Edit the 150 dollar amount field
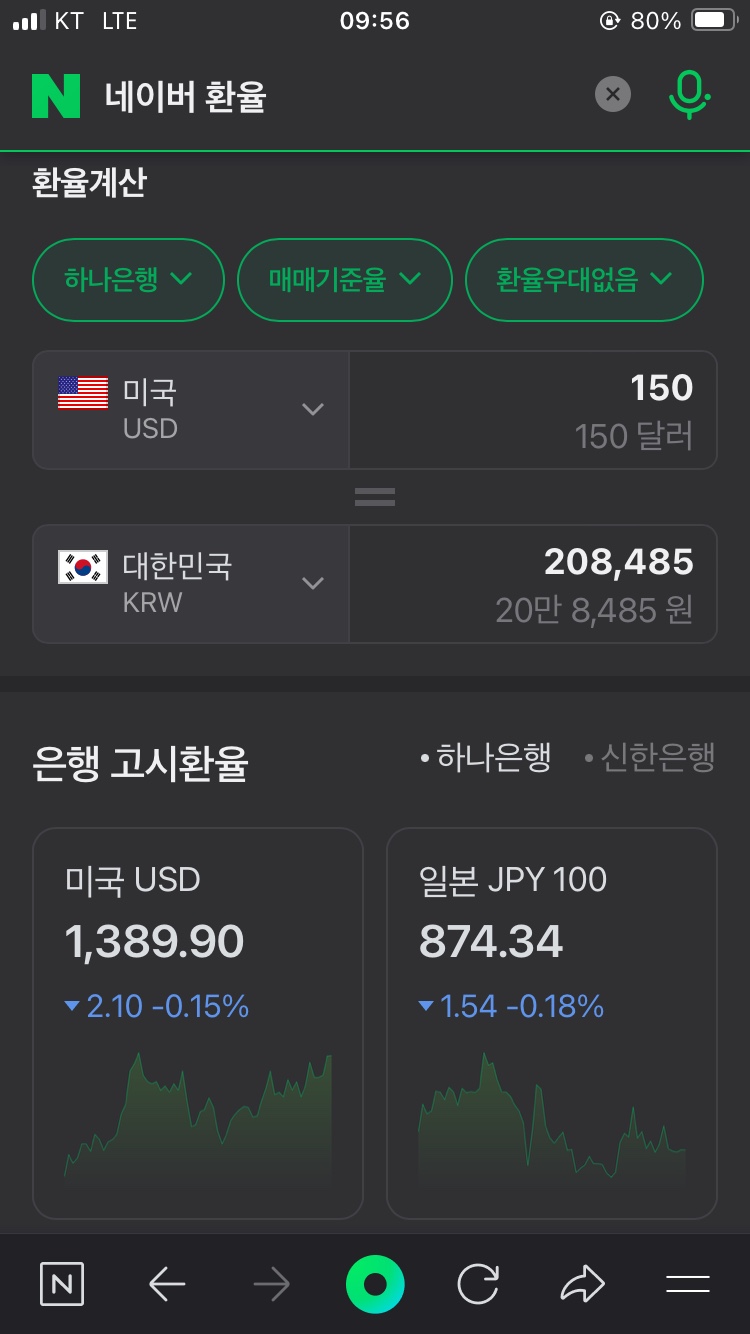The height and width of the screenshot is (1334, 750). 533,409
